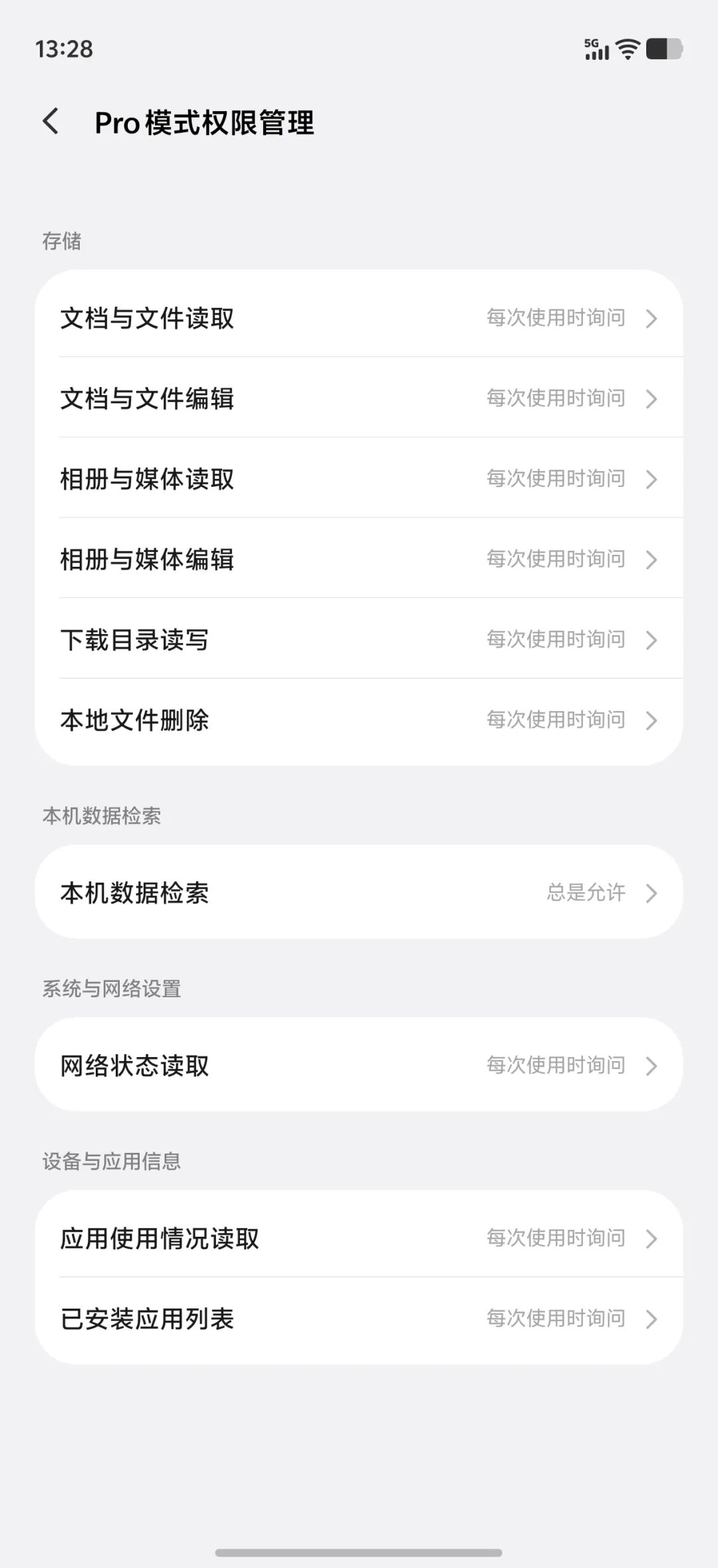The width and height of the screenshot is (718, 1568).
Task: Select 应用使用情况读取 row
Action: (x=359, y=1238)
